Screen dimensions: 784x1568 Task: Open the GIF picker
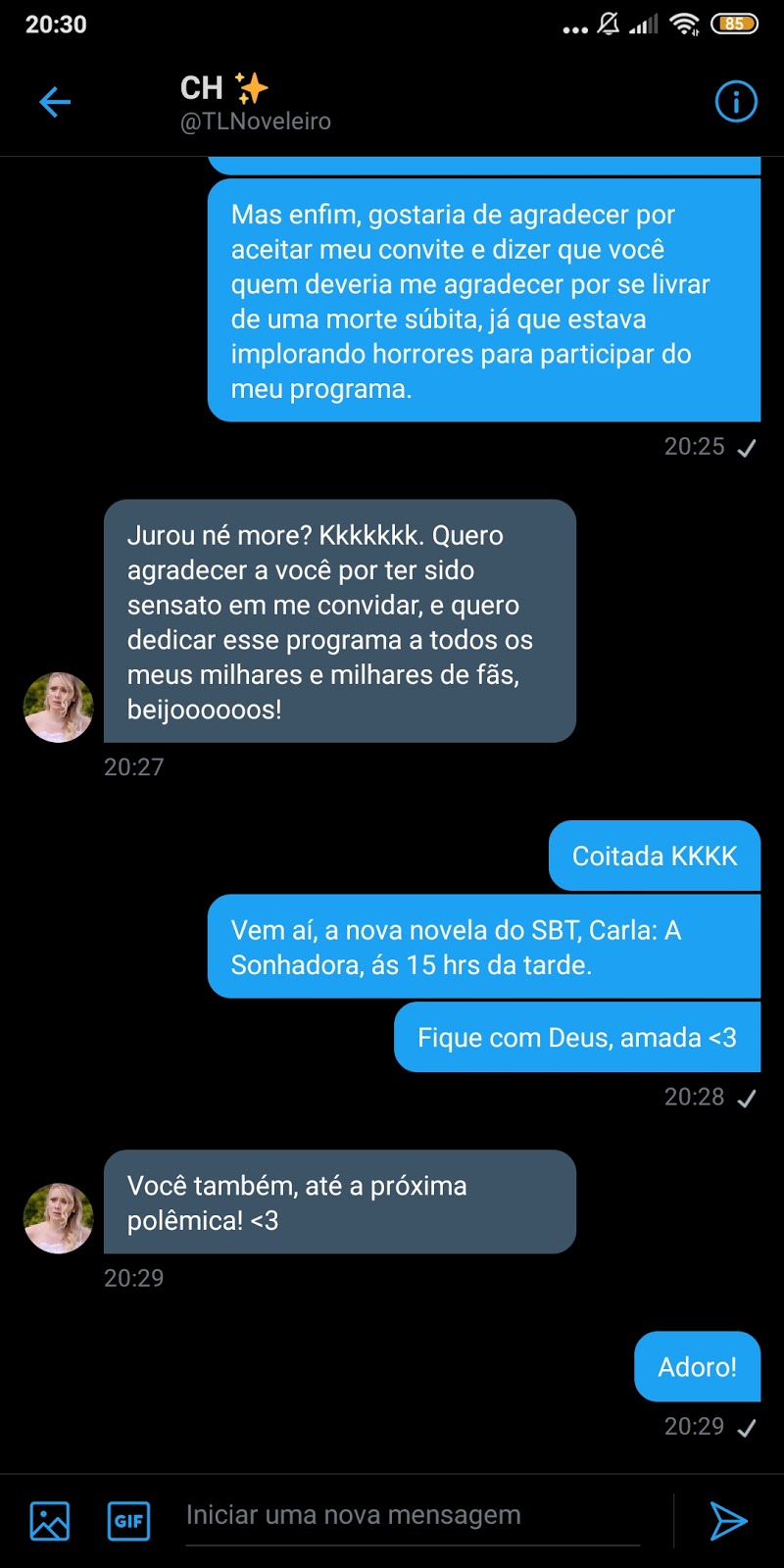point(128,1520)
